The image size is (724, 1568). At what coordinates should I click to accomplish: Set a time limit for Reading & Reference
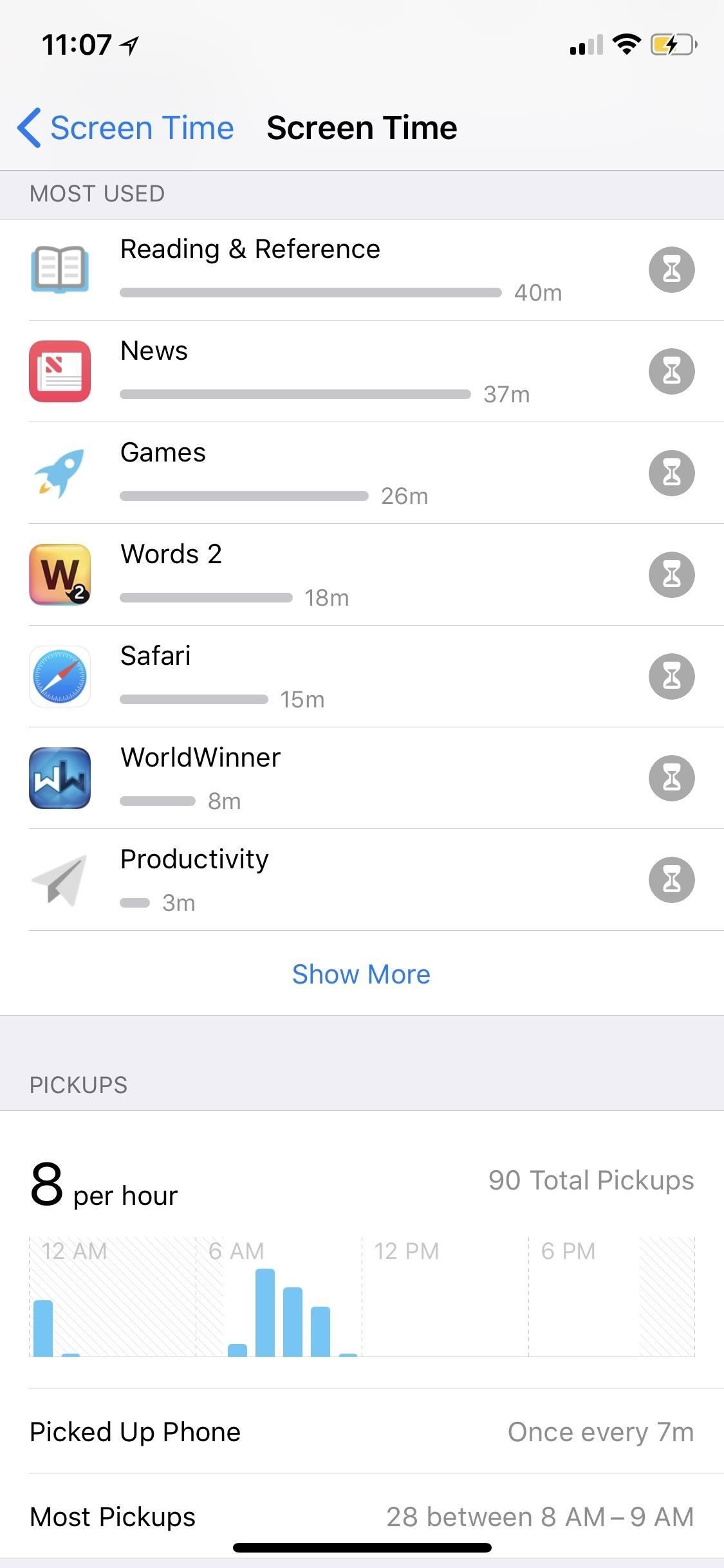(672, 269)
